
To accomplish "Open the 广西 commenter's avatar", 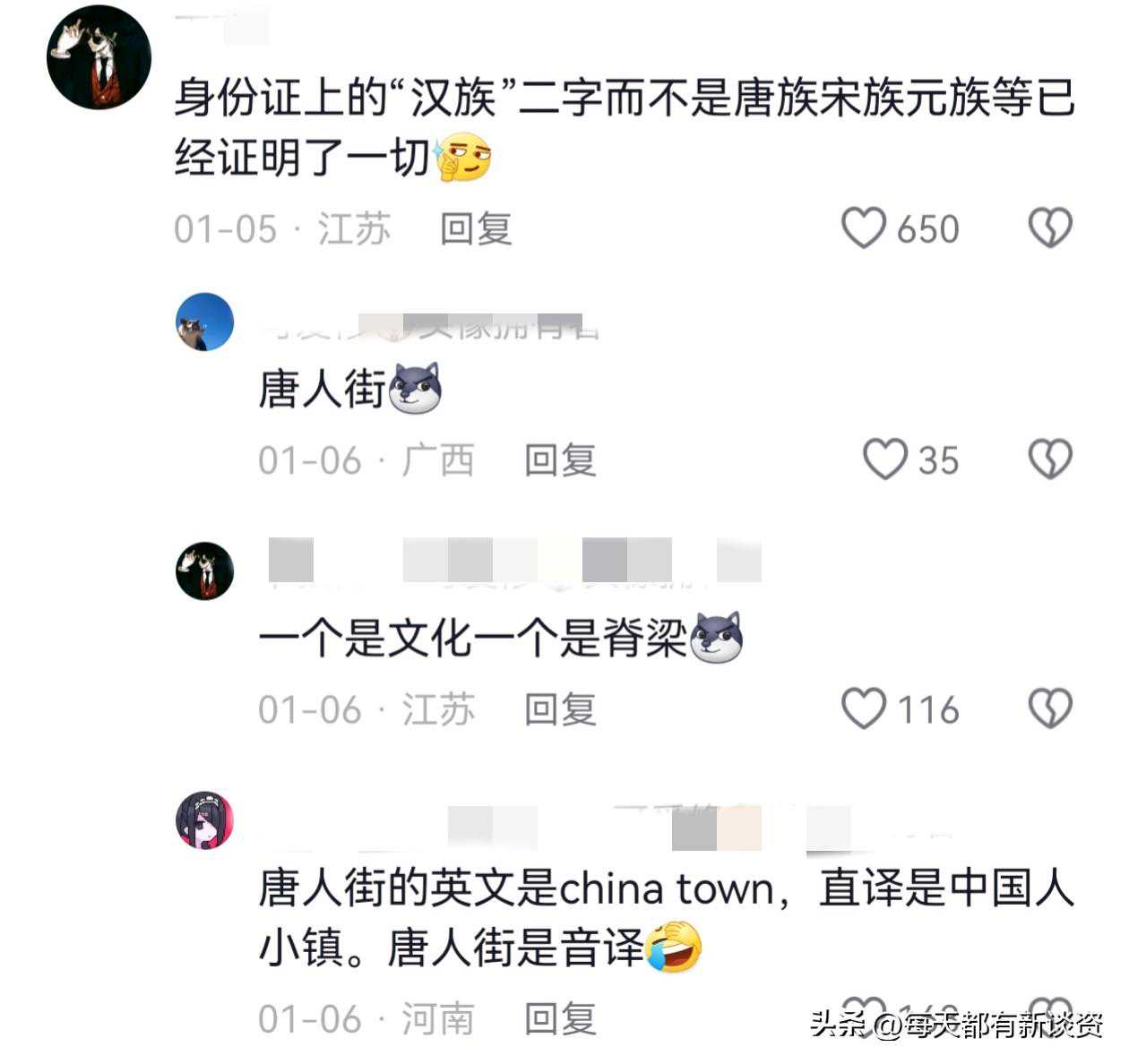I will pyautogui.click(x=204, y=322).
